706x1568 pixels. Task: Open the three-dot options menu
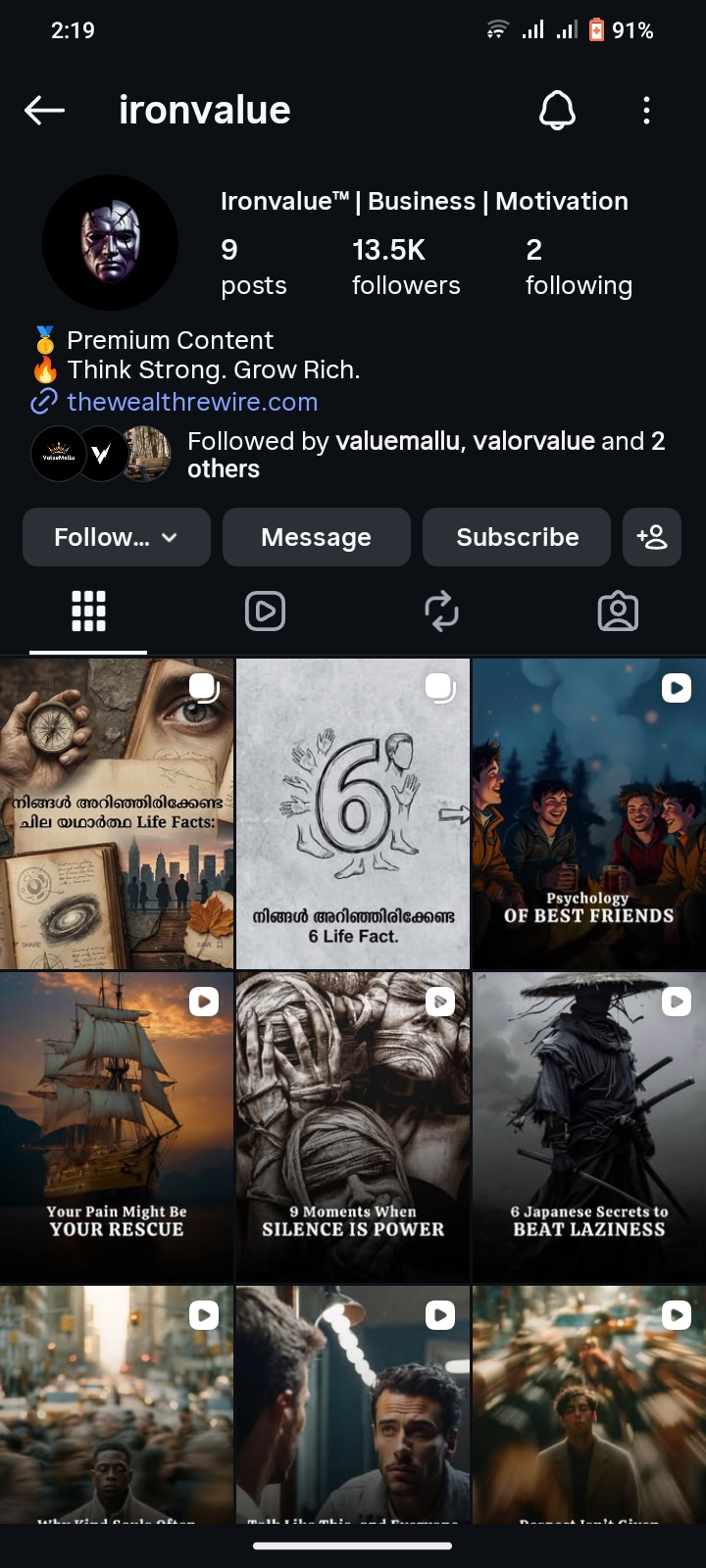(x=646, y=111)
